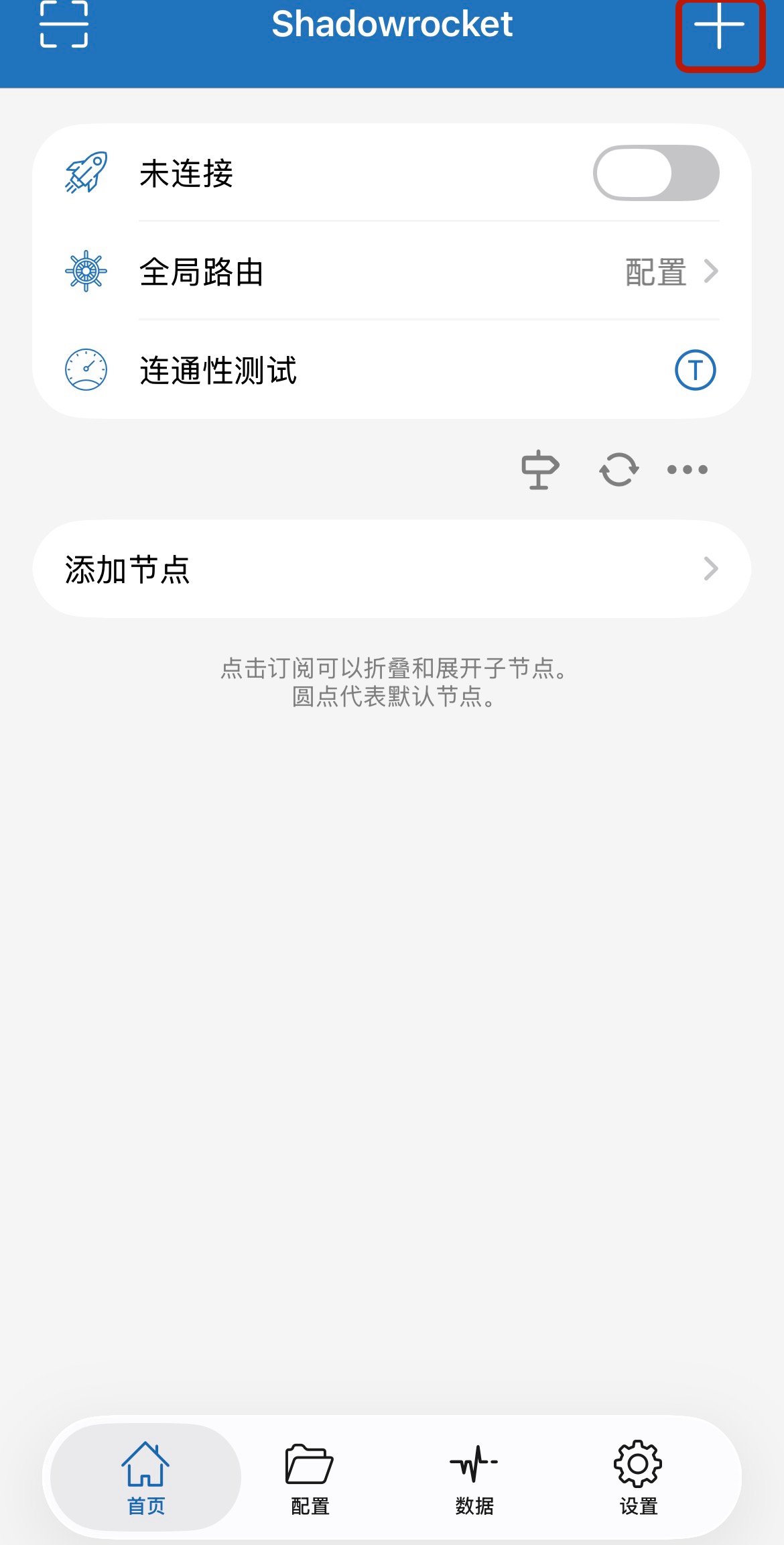Go to the 数据 tab

[x=474, y=1478]
